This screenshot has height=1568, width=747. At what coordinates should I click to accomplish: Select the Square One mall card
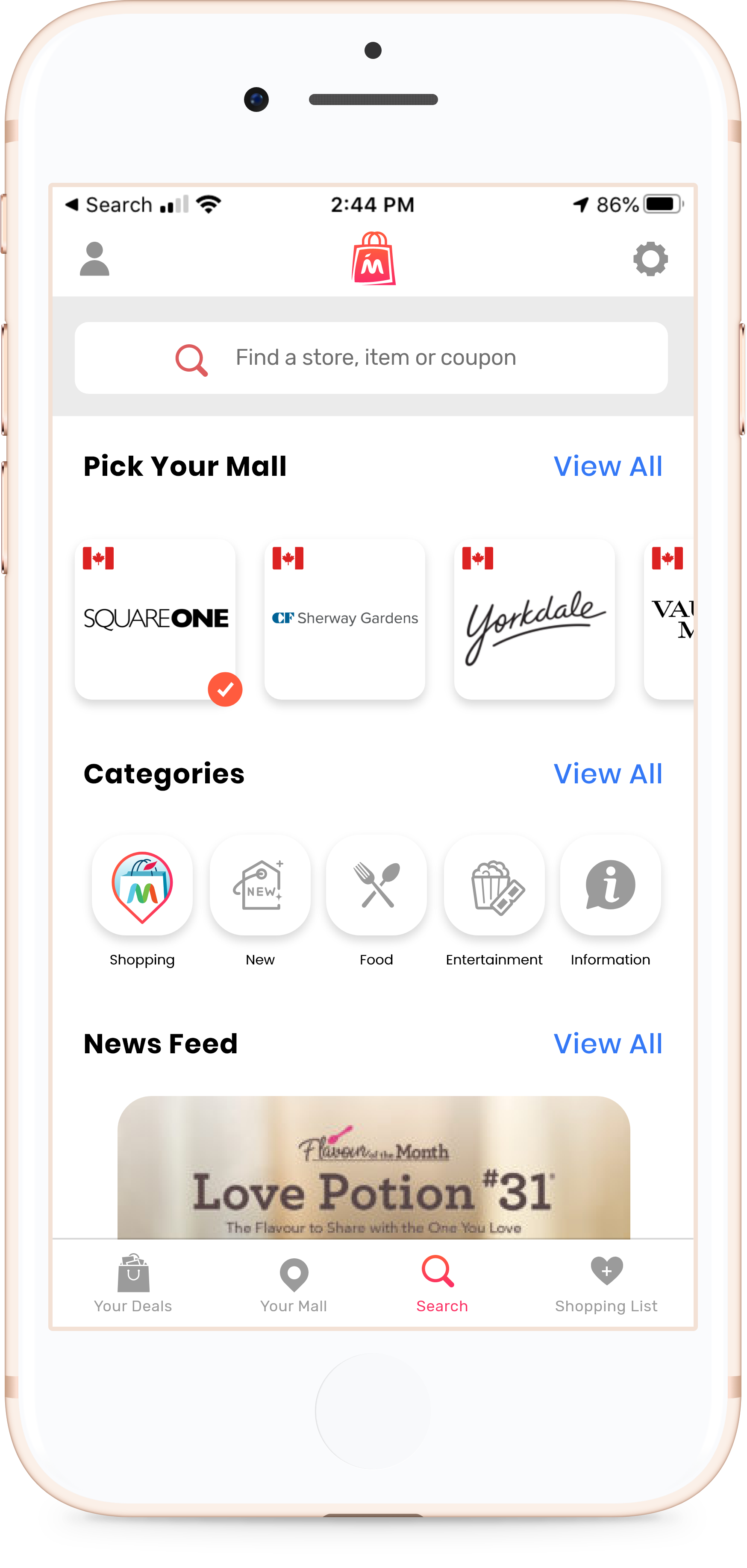tap(155, 619)
